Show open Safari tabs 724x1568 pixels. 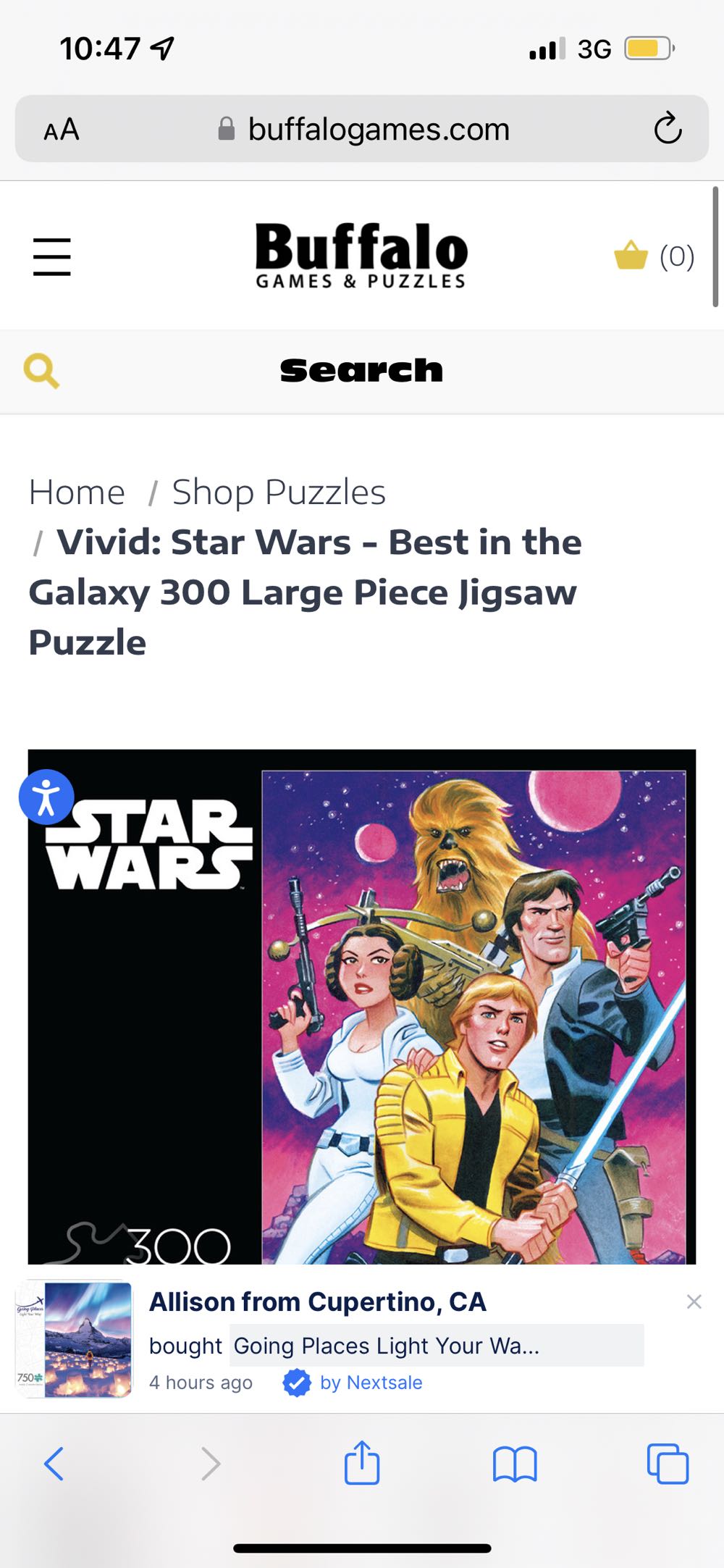tap(667, 1464)
